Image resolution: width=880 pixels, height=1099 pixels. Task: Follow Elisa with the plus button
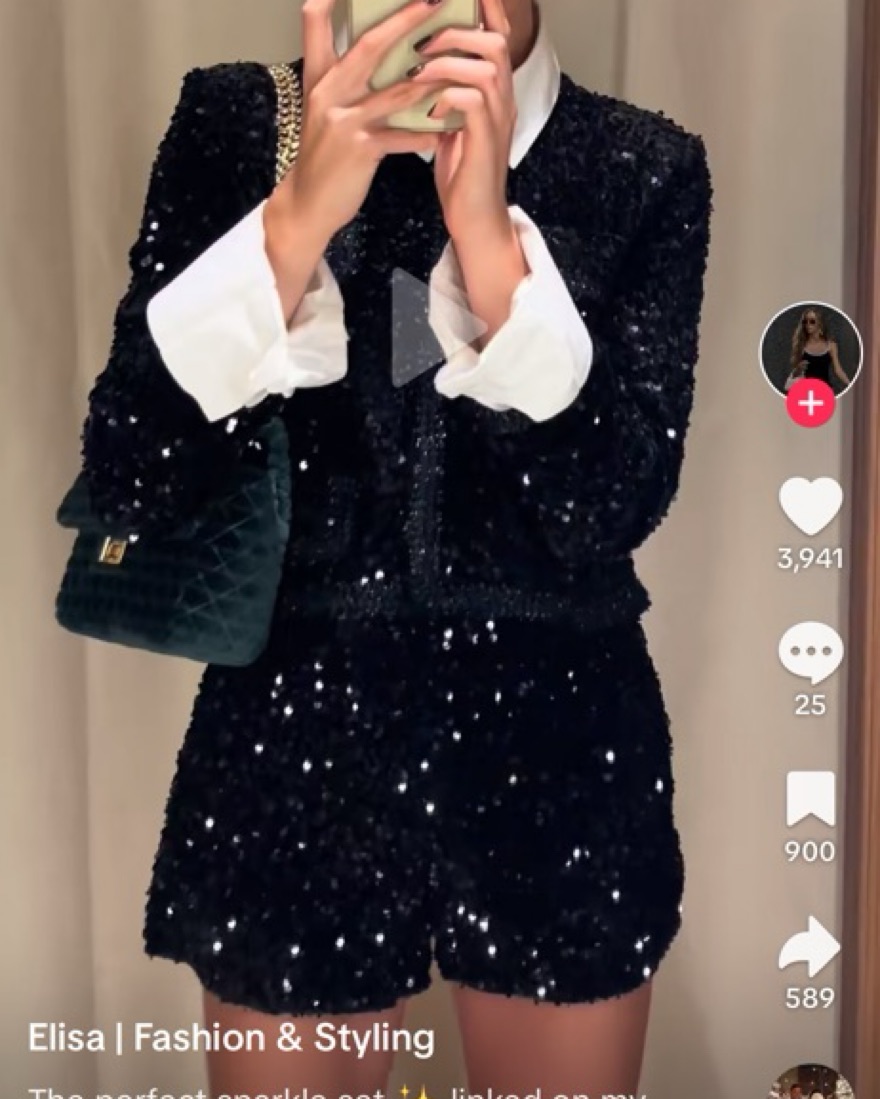pyautogui.click(x=810, y=404)
